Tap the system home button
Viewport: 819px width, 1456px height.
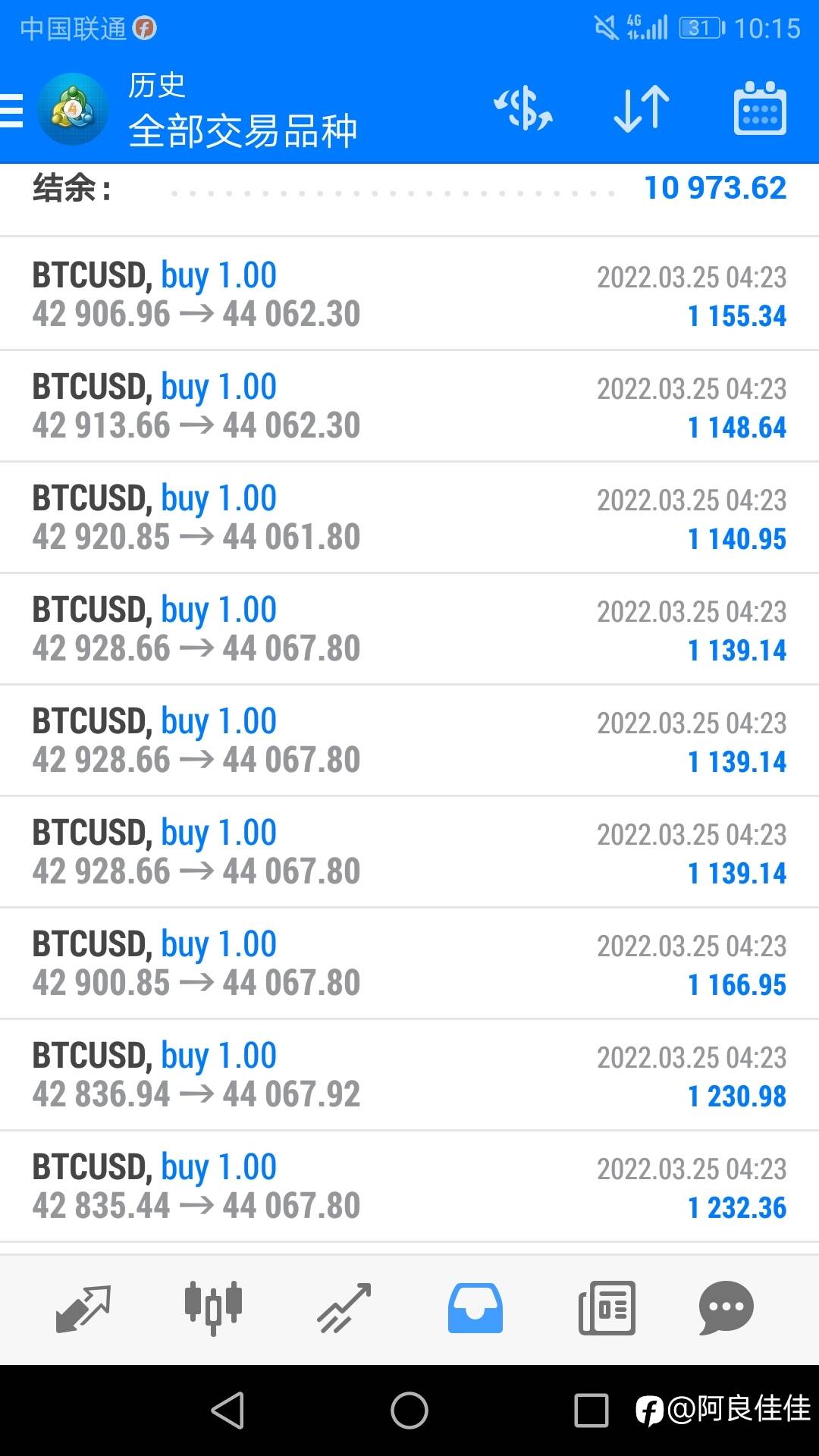[409, 1410]
